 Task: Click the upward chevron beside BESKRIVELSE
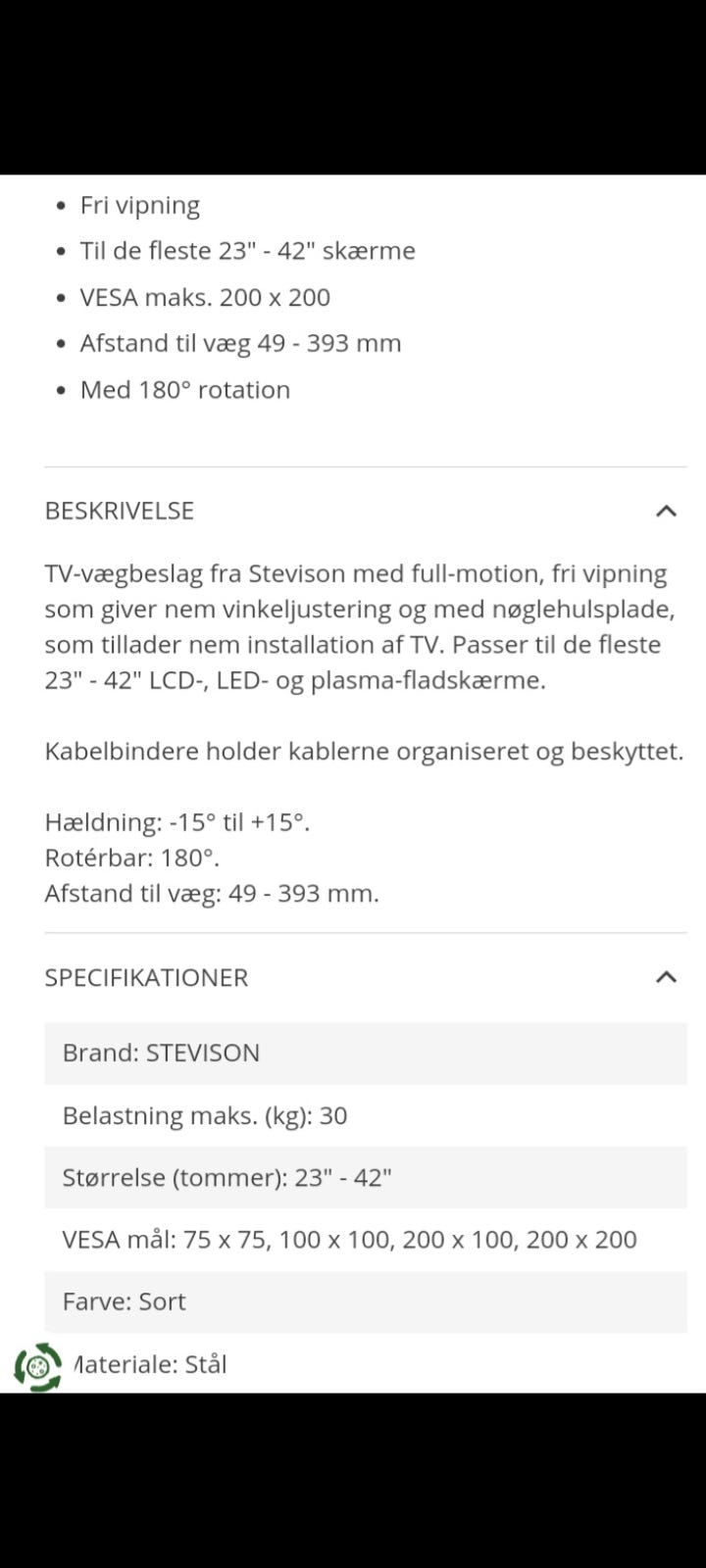pyautogui.click(x=666, y=511)
